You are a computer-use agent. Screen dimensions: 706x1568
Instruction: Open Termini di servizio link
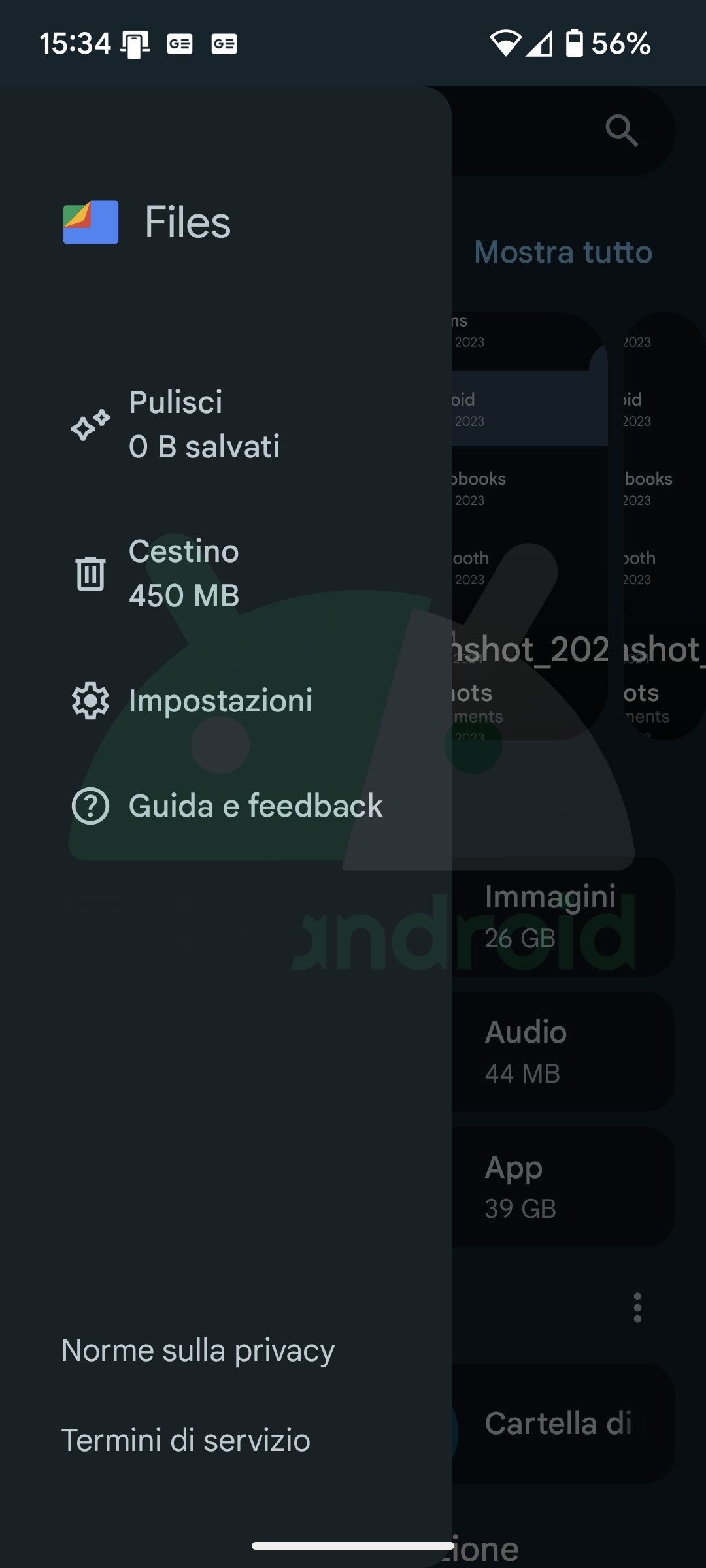pyautogui.click(x=186, y=1441)
